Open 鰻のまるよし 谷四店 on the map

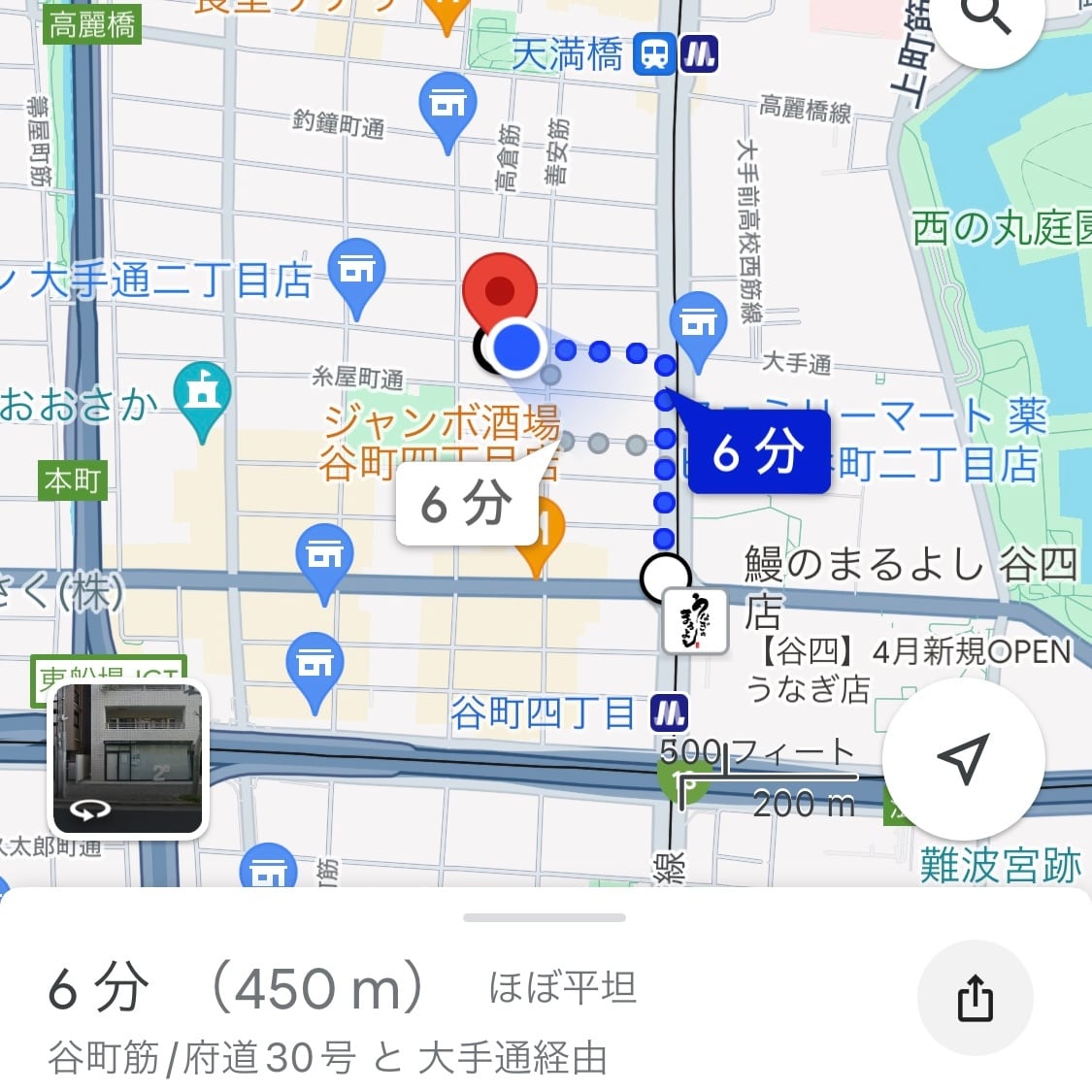click(695, 619)
